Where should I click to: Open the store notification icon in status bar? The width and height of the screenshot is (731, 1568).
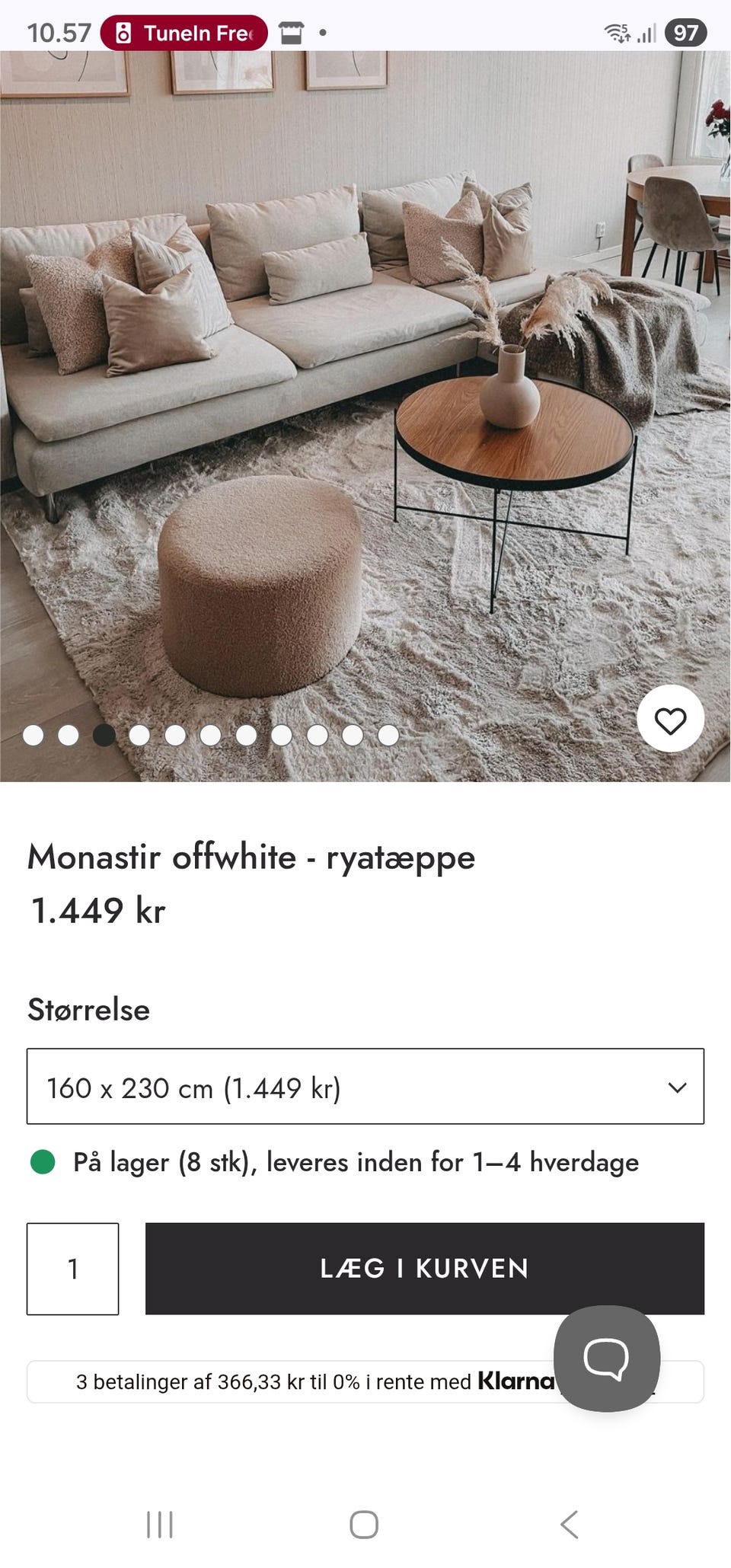pos(292,32)
